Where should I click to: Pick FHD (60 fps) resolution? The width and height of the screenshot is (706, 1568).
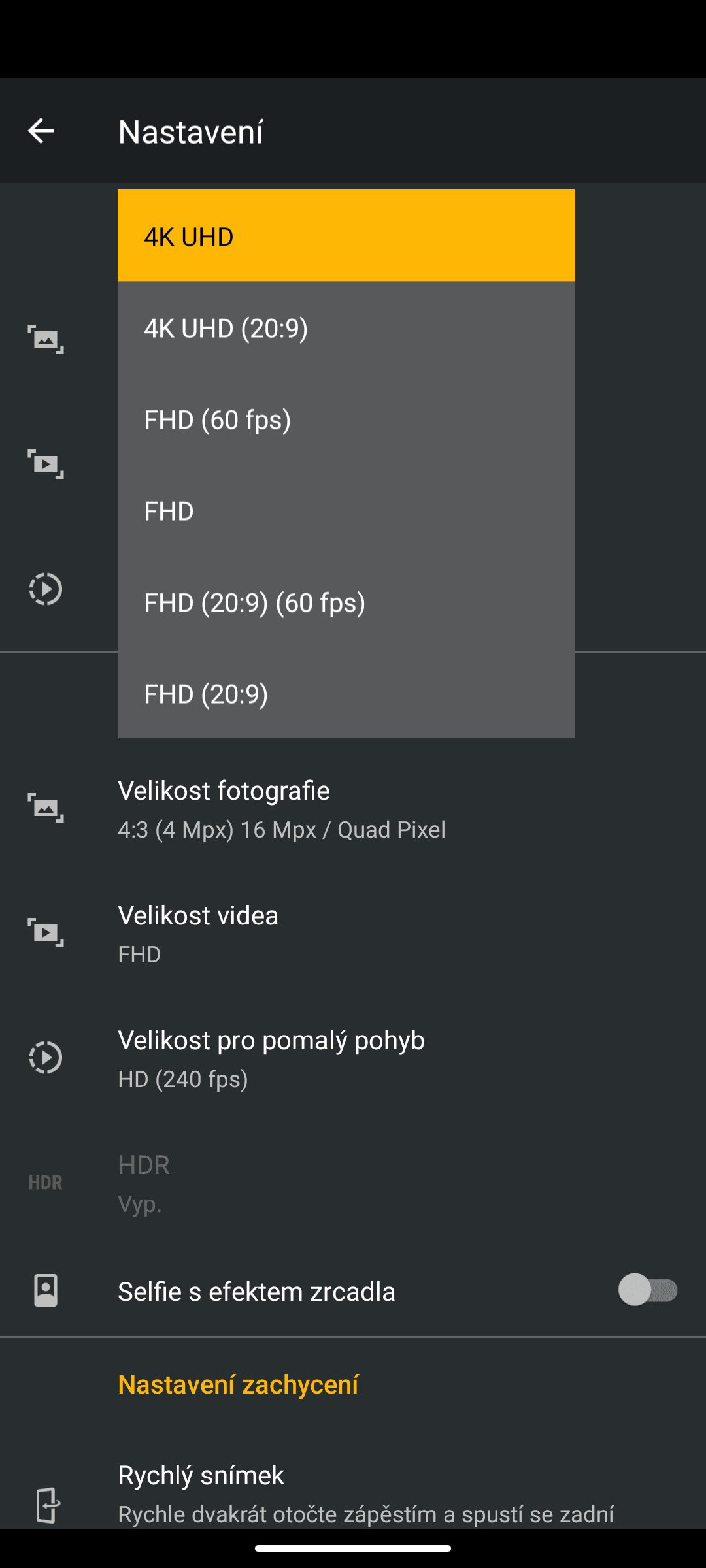coord(346,419)
